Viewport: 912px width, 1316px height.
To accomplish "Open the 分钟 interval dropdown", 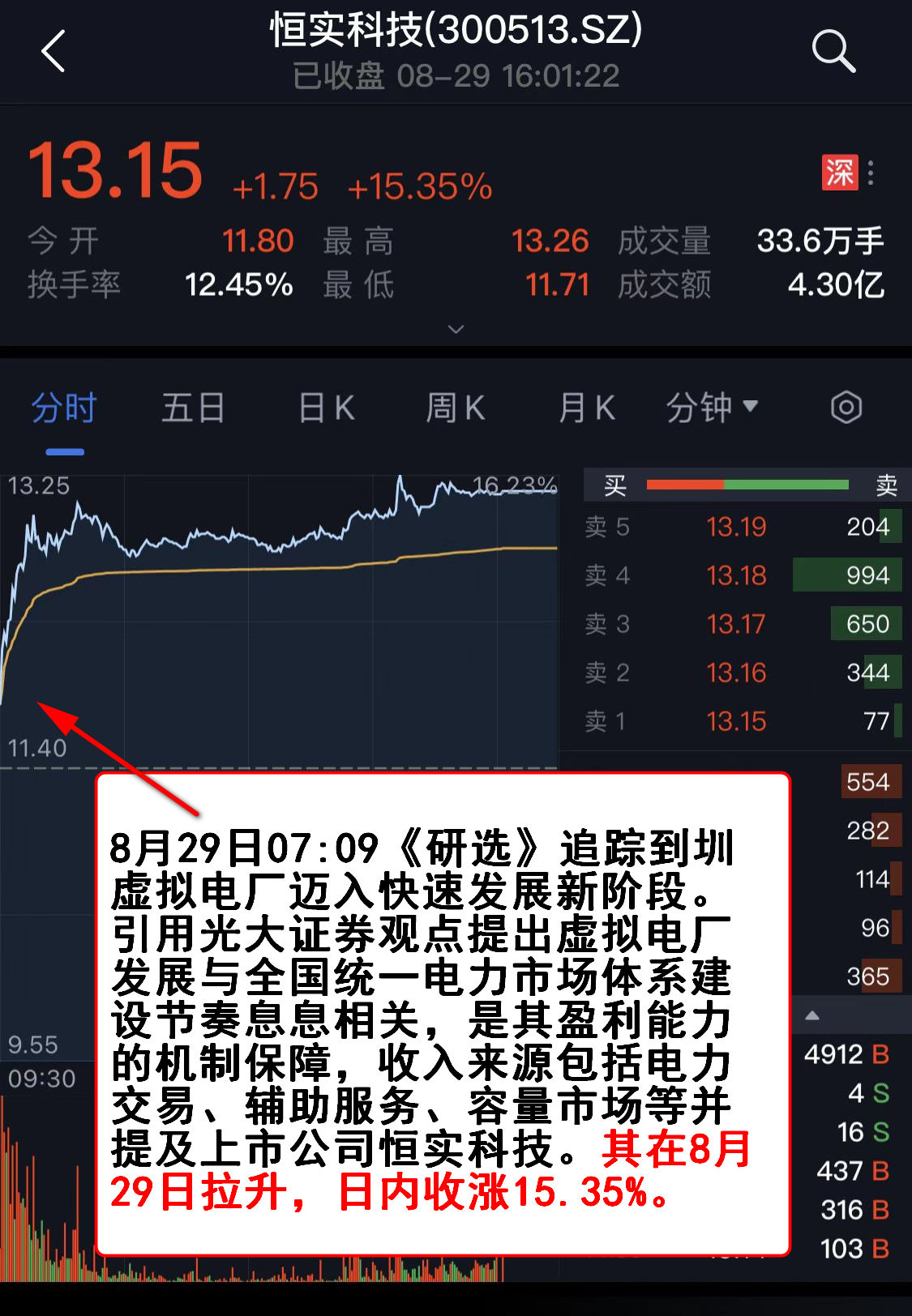I will [x=712, y=408].
